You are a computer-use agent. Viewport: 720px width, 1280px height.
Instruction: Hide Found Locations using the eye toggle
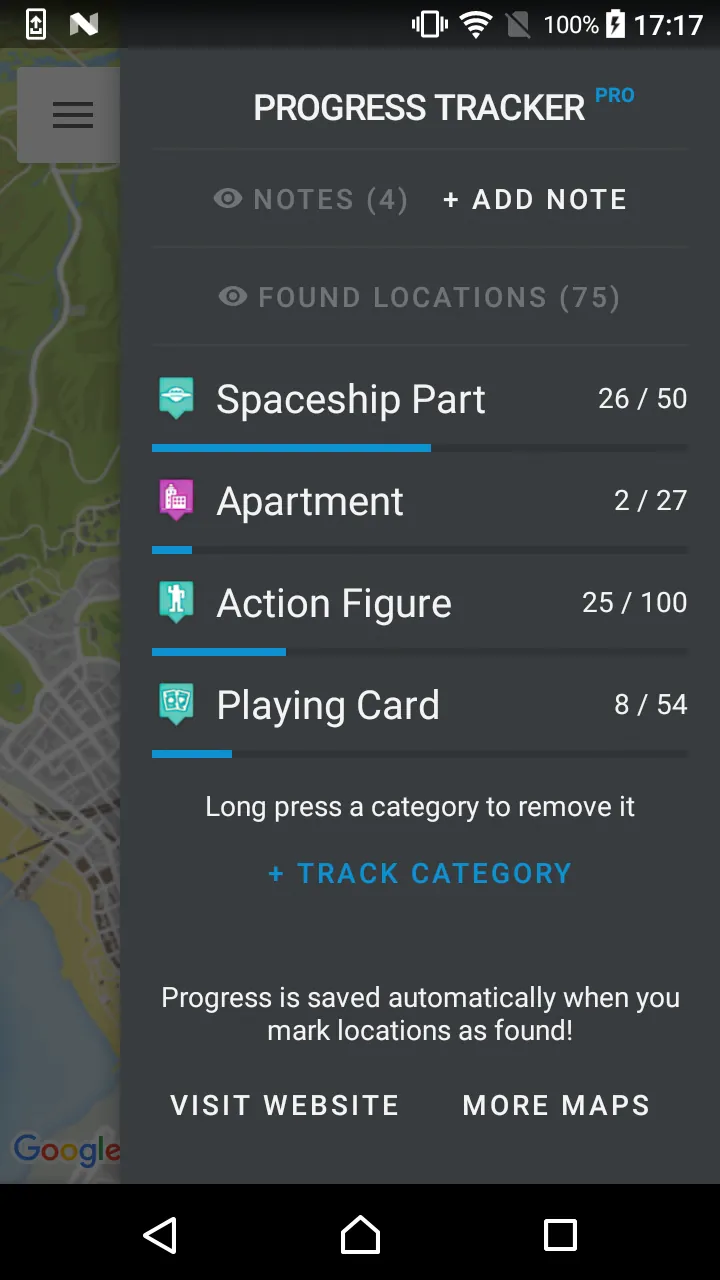coord(232,296)
